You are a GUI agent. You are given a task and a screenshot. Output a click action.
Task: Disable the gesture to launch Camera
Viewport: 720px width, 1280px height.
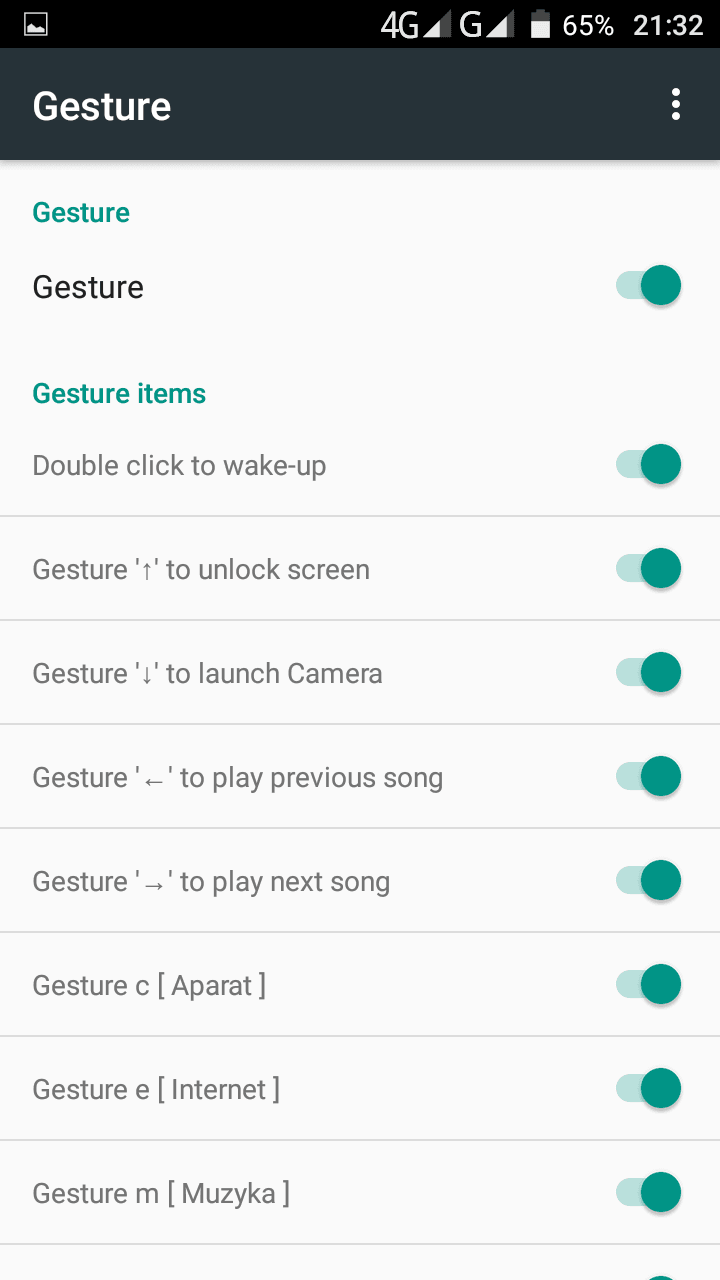click(x=648, y=673)
